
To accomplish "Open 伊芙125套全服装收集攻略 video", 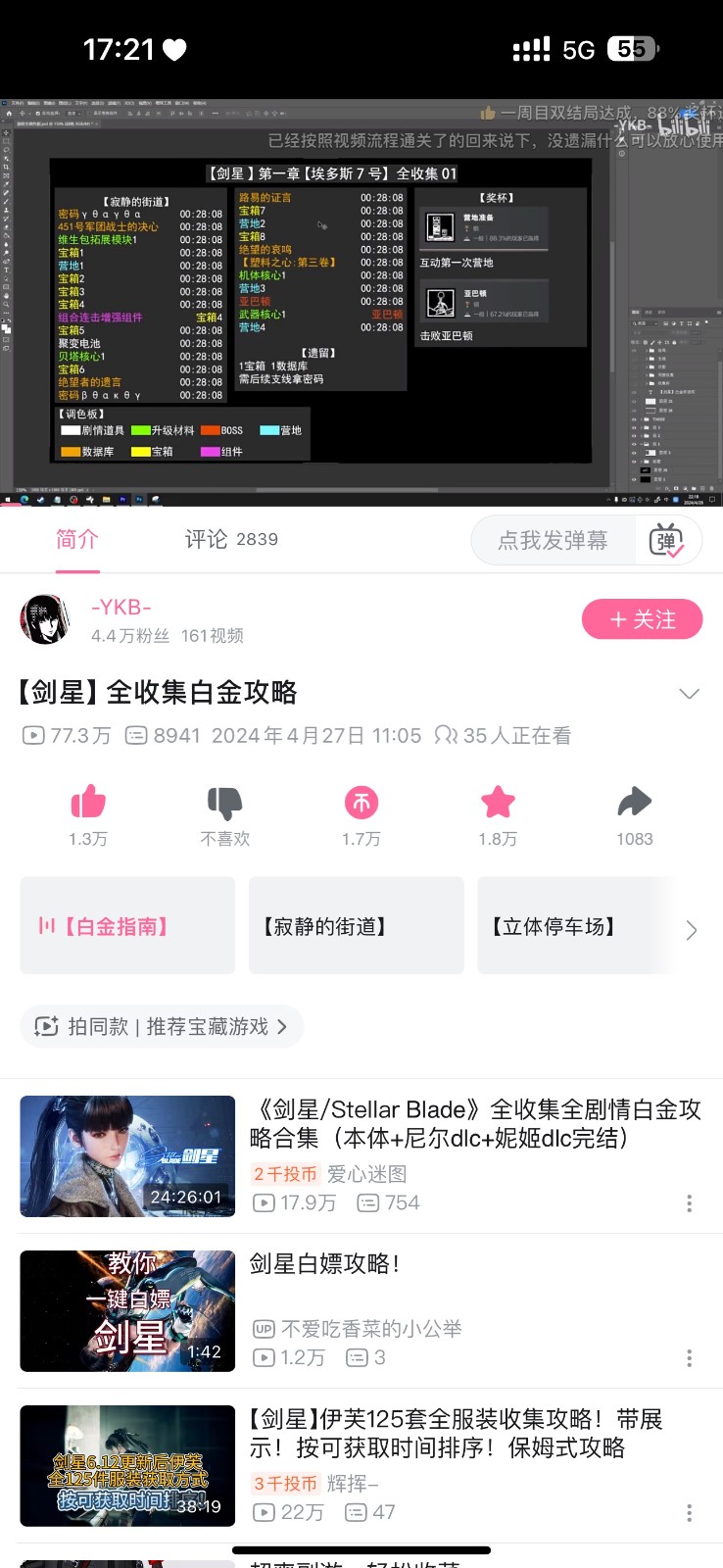I will coord(456,1433).
